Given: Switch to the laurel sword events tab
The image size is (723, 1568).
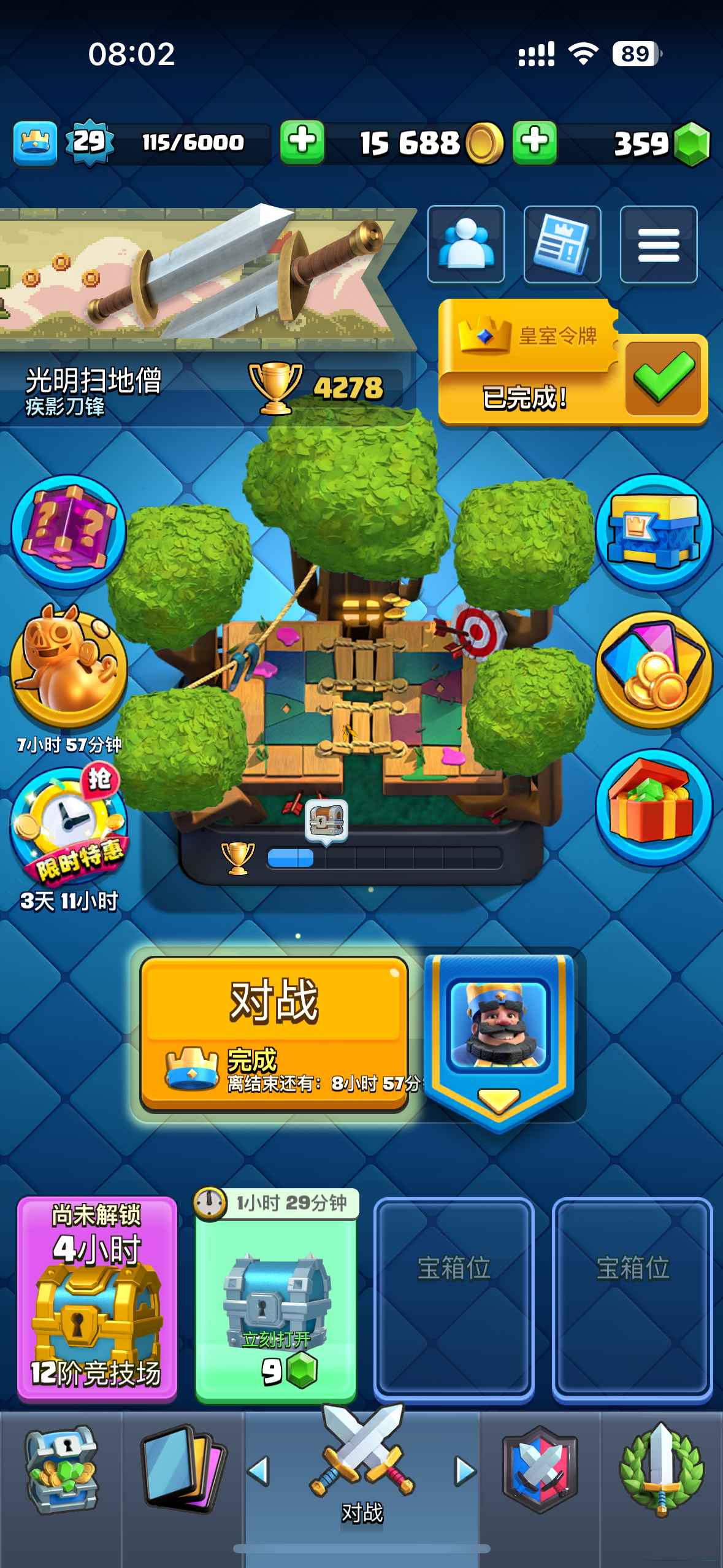Looking at the screenshot, I should [661, 1470].
